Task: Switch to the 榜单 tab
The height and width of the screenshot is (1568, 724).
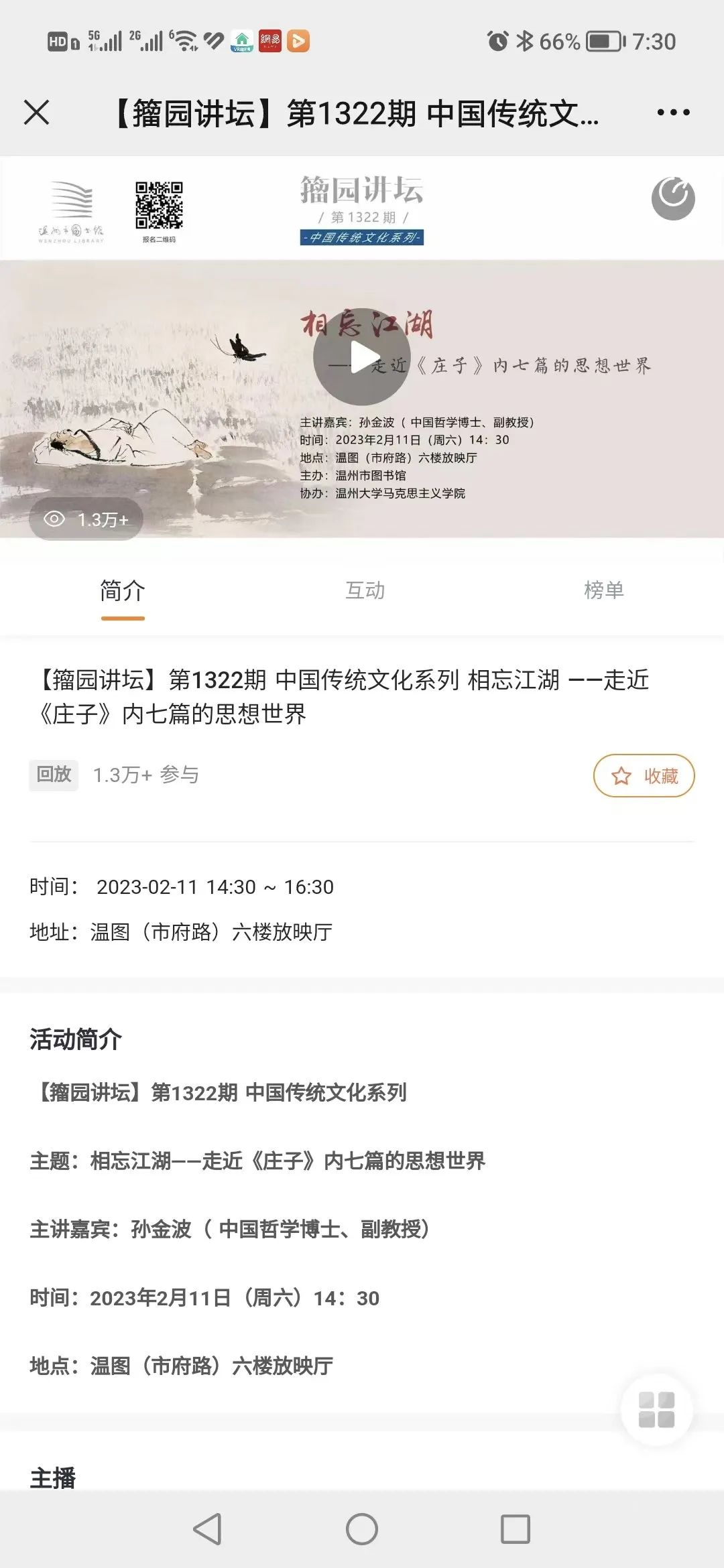Action: (x=603, y=590)
